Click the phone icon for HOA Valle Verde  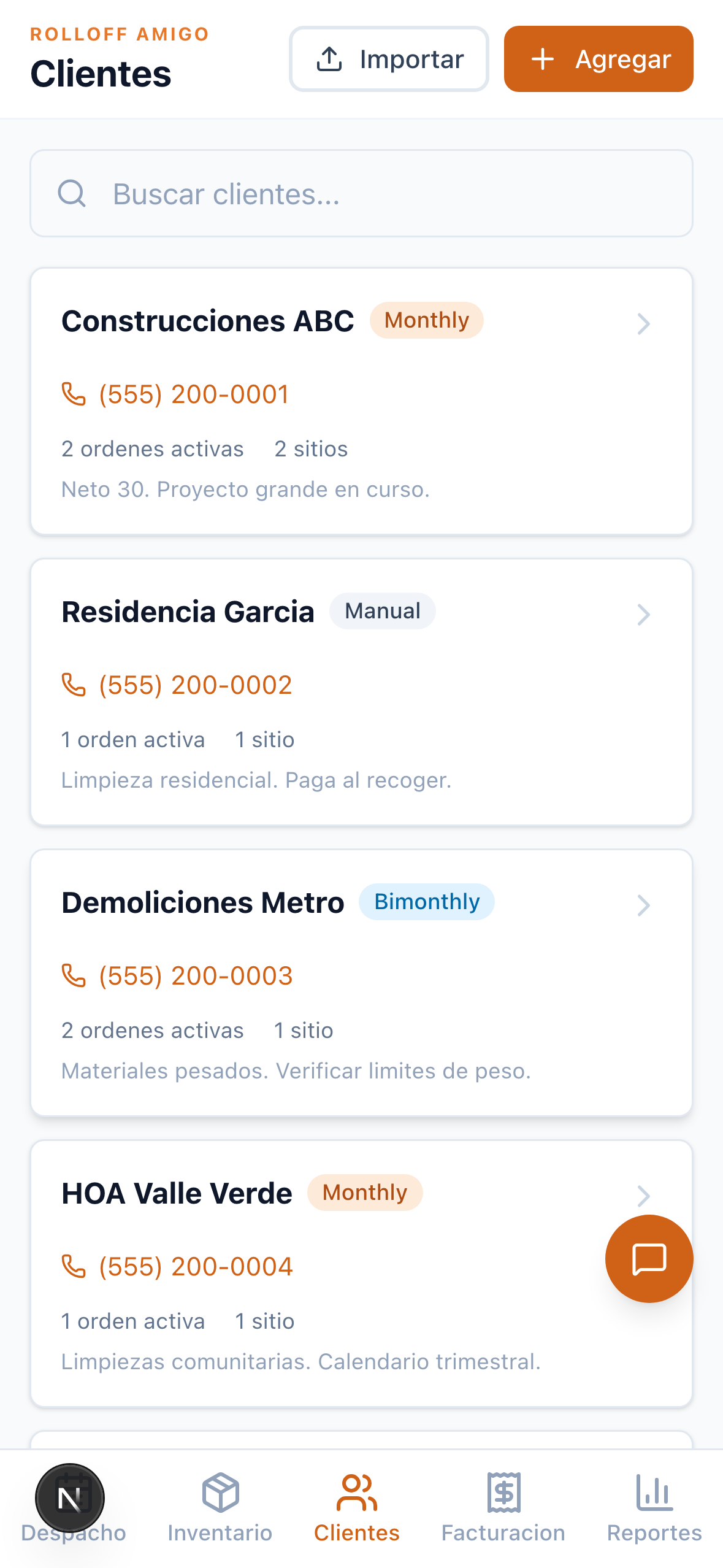pyautogui.click(x=73, y=1266)
